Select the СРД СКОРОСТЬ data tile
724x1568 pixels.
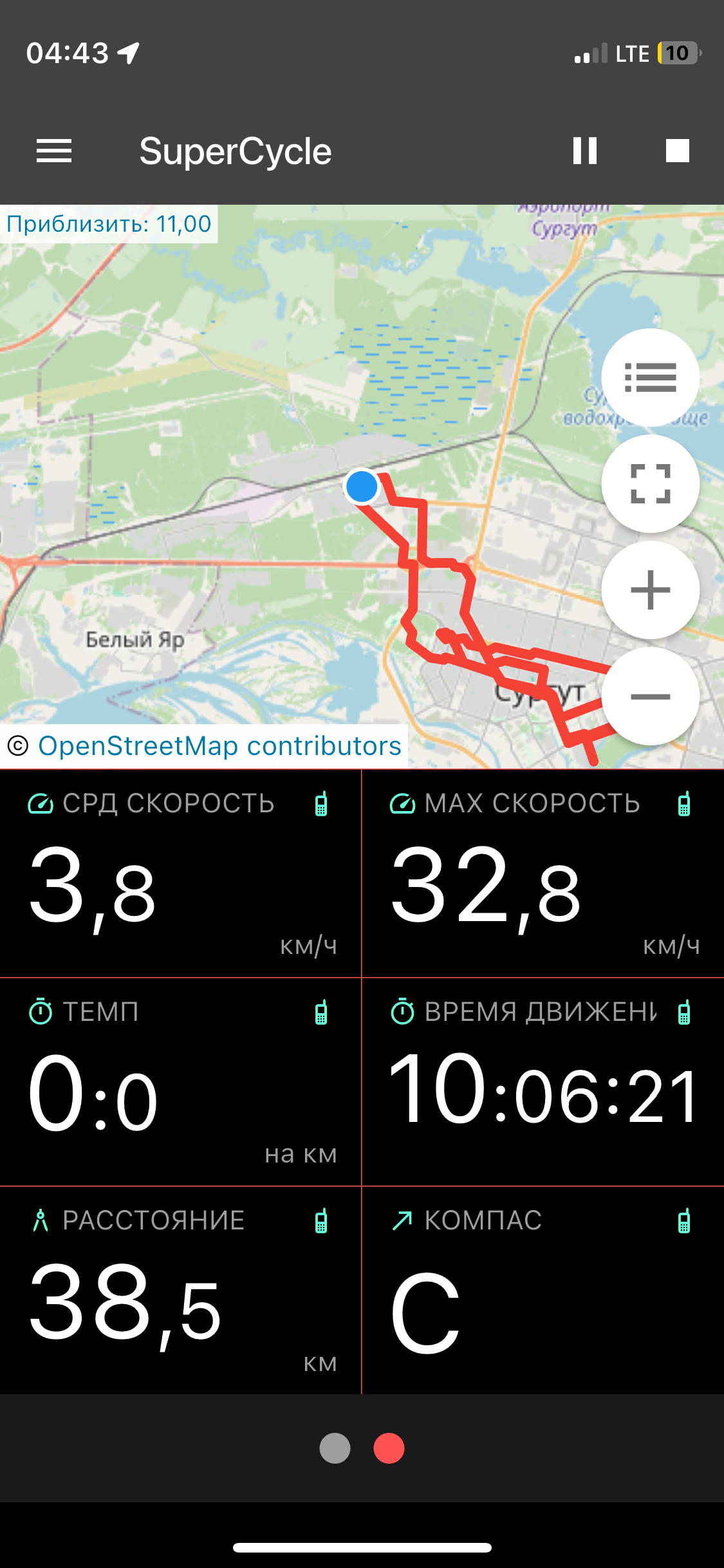pos(180,873)
